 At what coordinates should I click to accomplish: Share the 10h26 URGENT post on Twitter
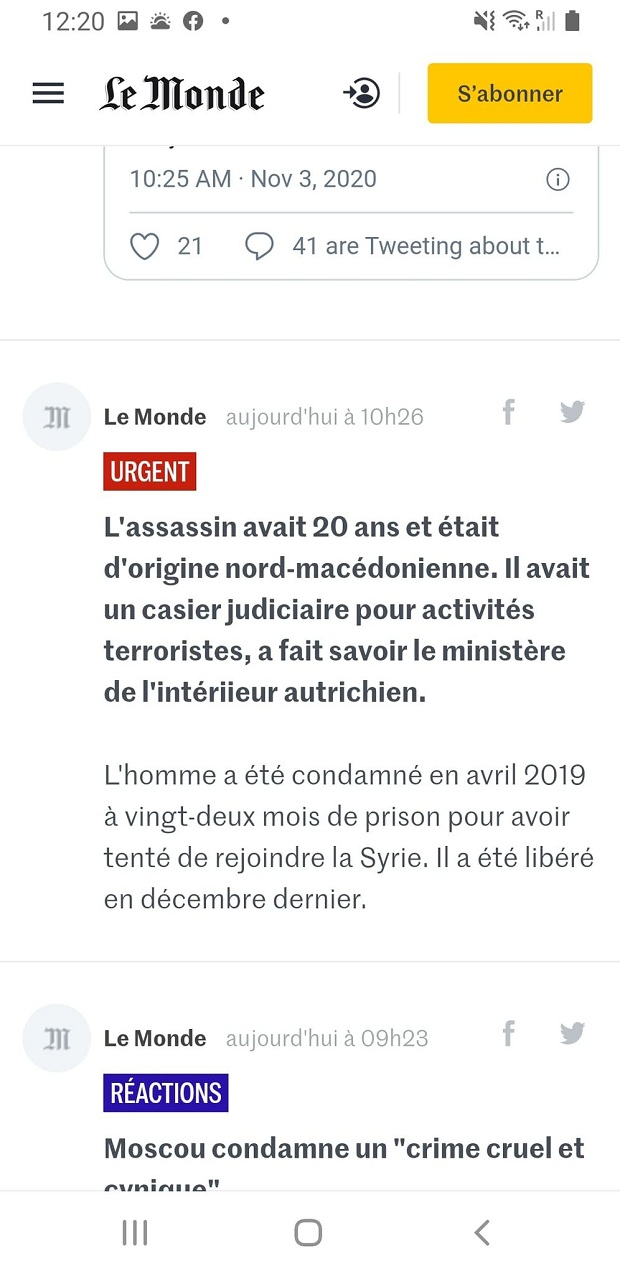(x=572, y=412)
